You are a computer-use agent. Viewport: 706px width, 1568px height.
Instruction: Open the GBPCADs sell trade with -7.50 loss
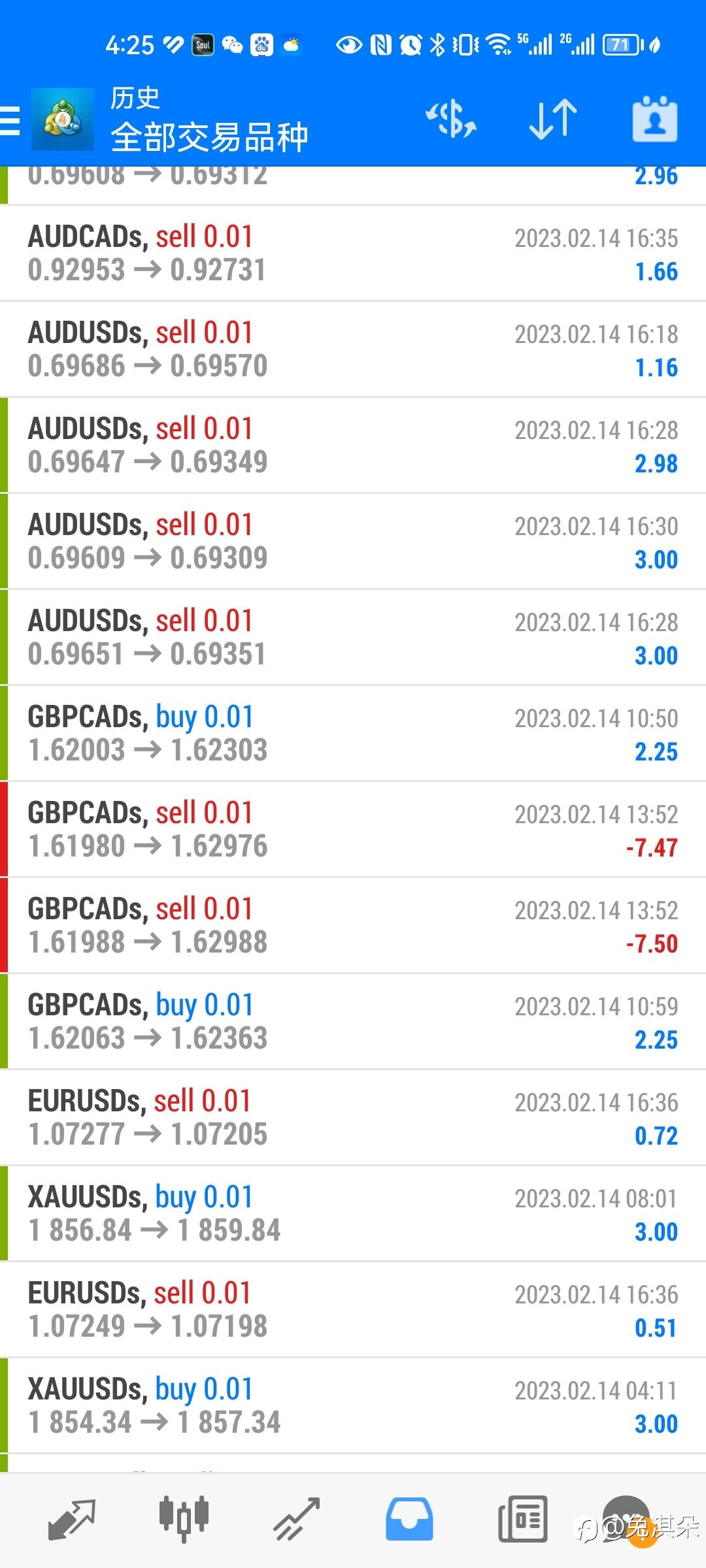(353, 926)
